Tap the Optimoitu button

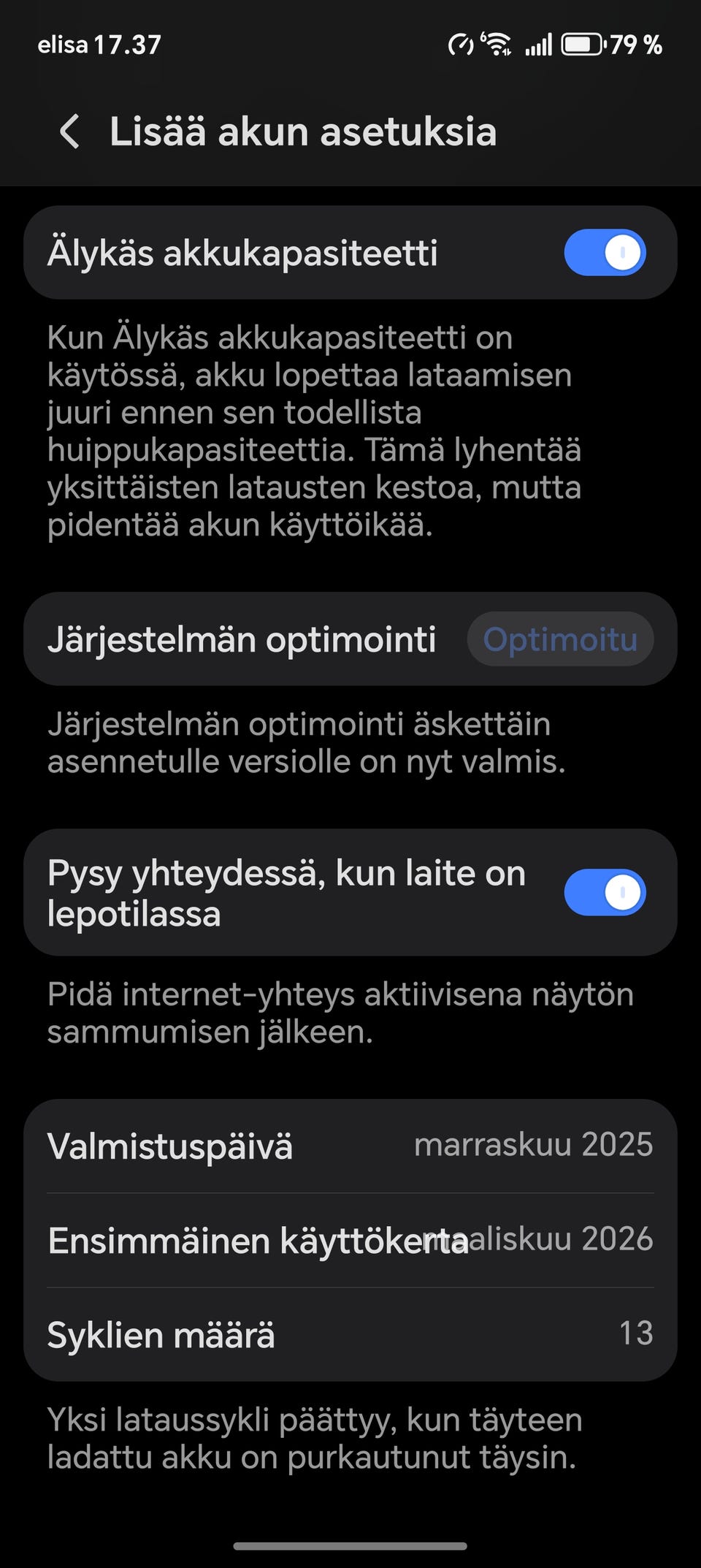[x=560, y=639]
